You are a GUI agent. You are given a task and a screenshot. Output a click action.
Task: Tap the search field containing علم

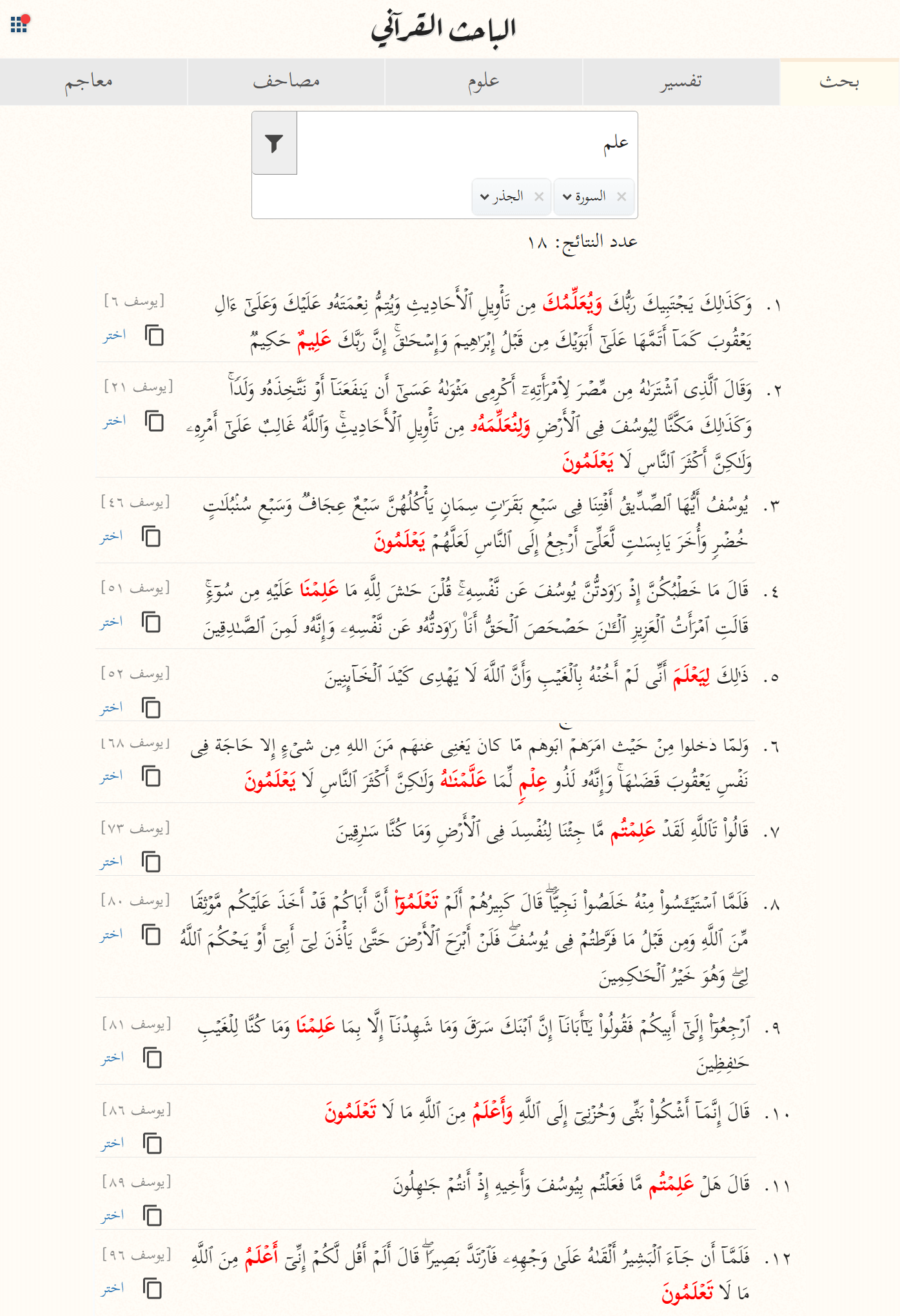464,143
